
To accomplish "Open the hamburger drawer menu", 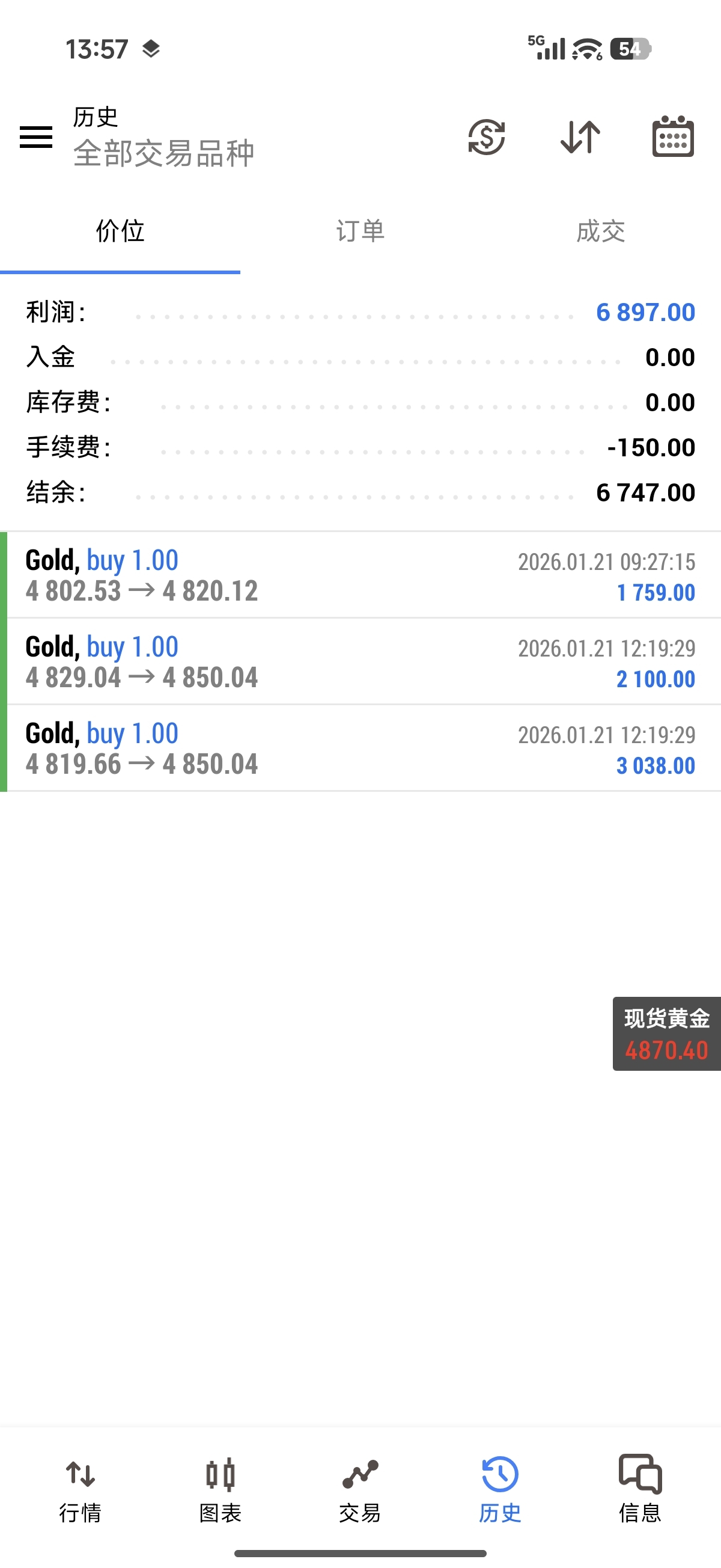I will pos(36,137).
